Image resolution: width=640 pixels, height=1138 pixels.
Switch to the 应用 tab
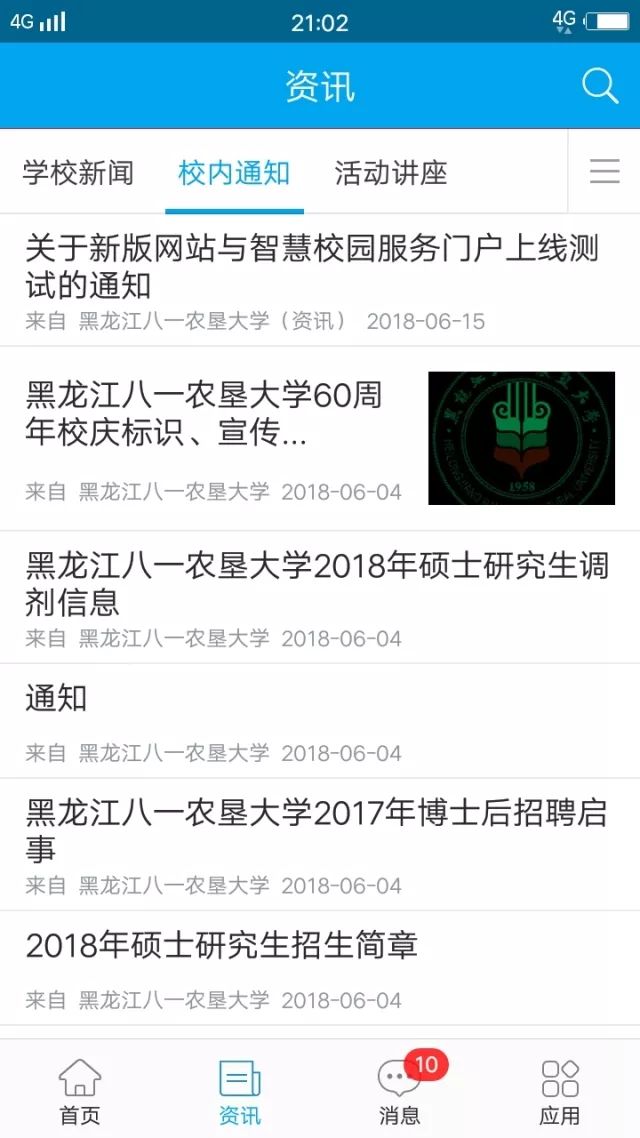pyautogui.click(x=560, y=1091)
